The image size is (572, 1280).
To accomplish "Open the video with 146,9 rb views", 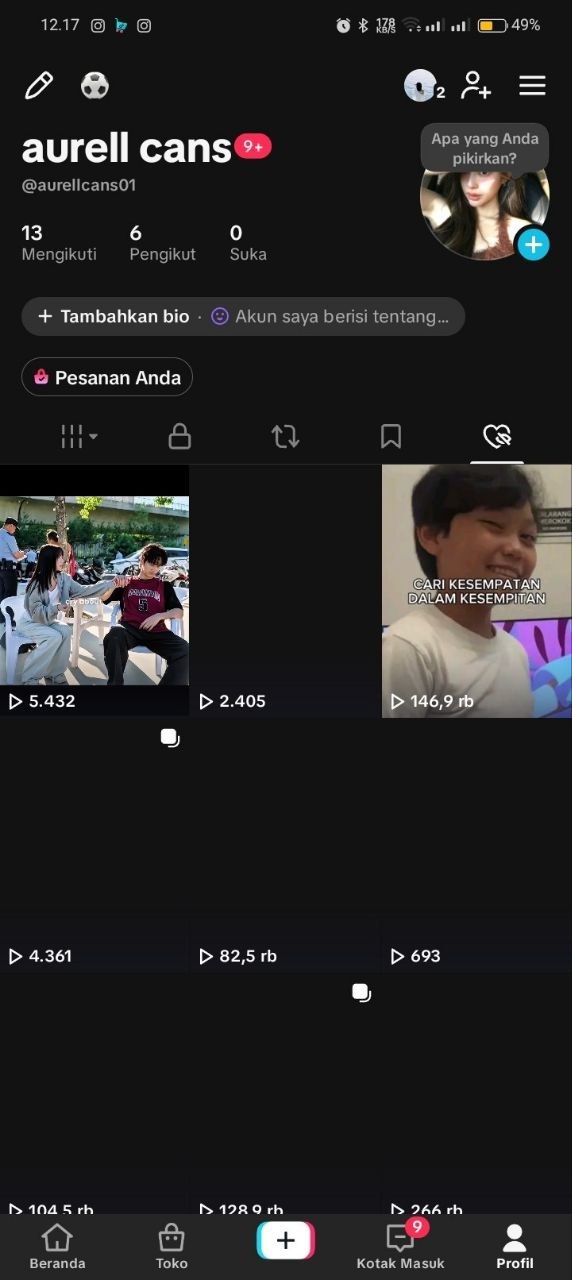I will coord(477,590).
